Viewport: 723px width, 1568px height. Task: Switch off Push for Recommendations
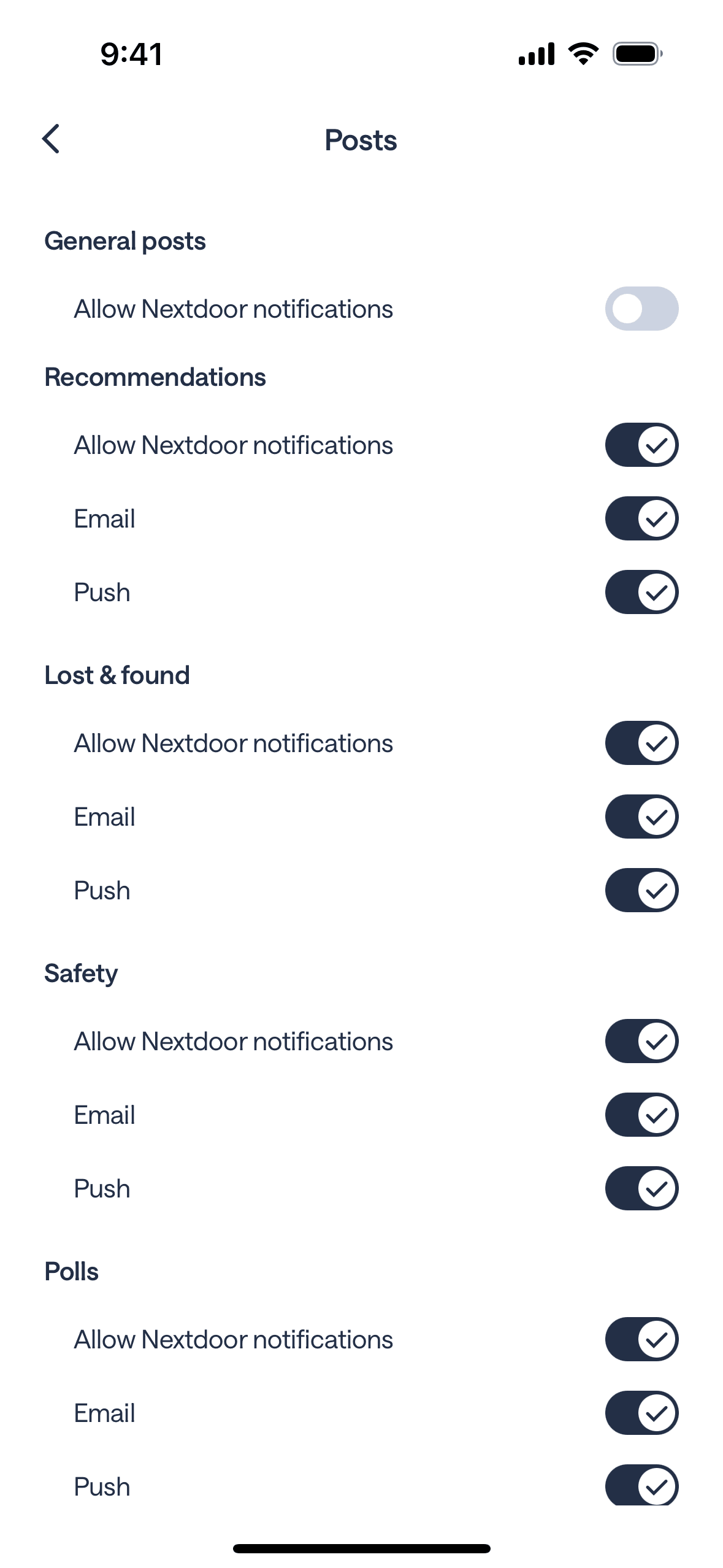(x=641, y=592)
